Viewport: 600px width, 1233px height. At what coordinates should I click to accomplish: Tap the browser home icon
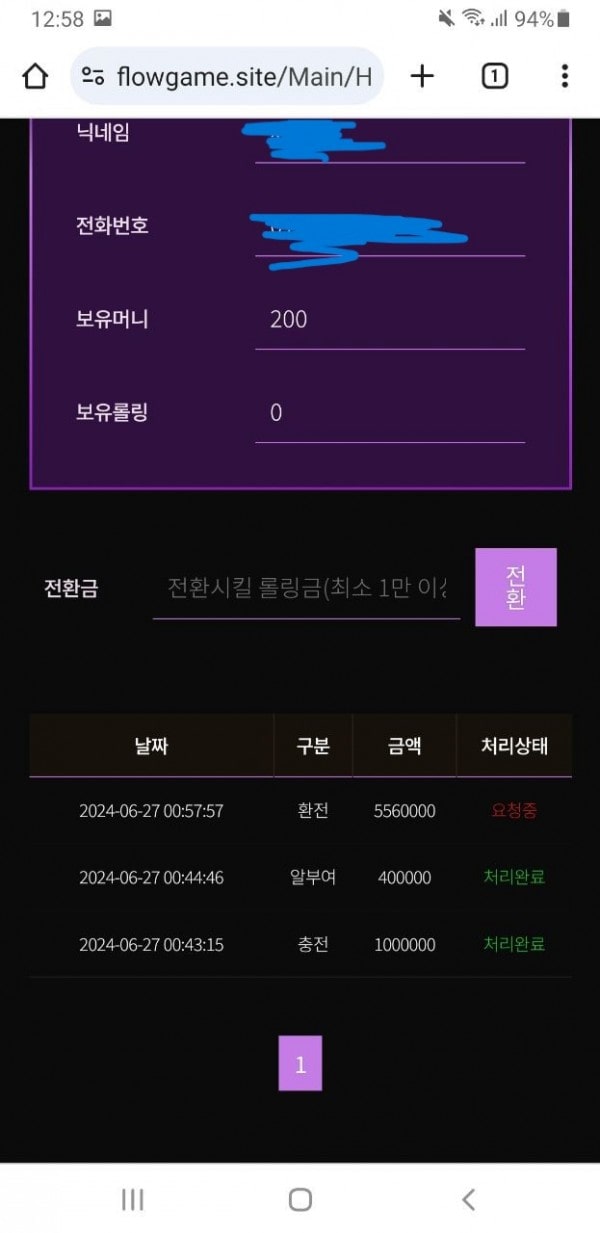[35, 76]
